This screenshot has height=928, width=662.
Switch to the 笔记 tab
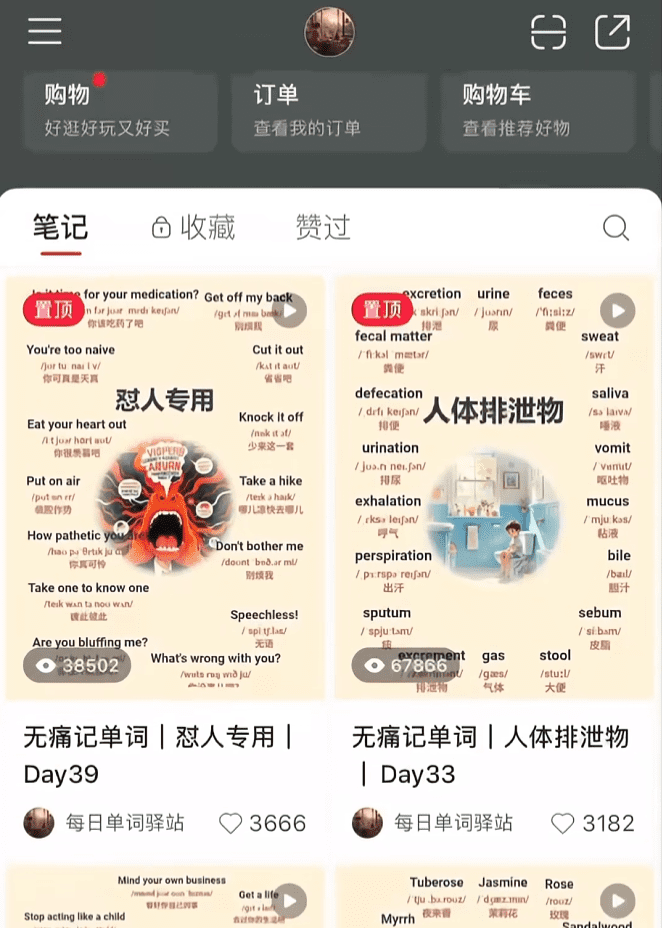tap(60, 227)
